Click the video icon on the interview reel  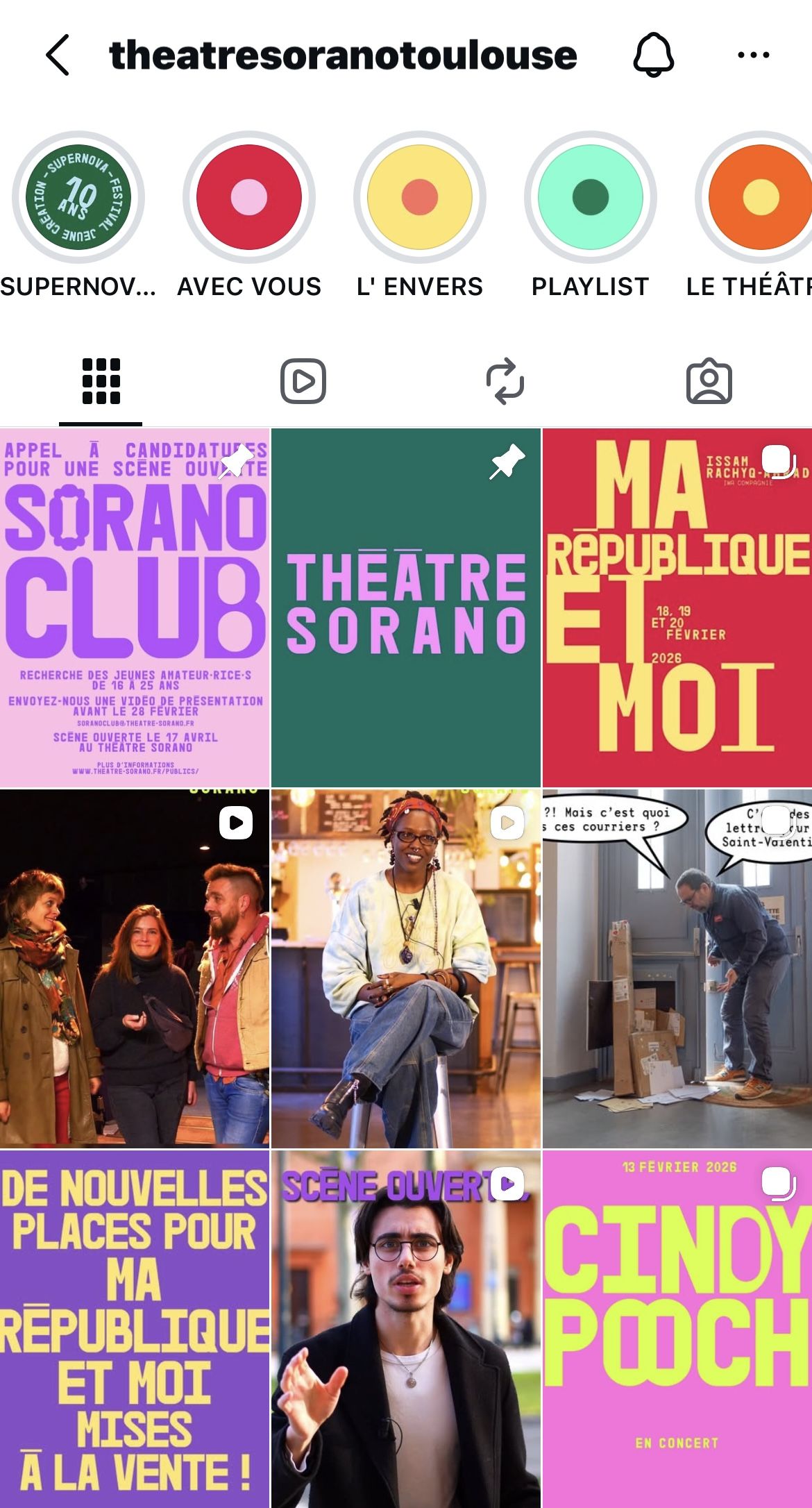(507, 821)
